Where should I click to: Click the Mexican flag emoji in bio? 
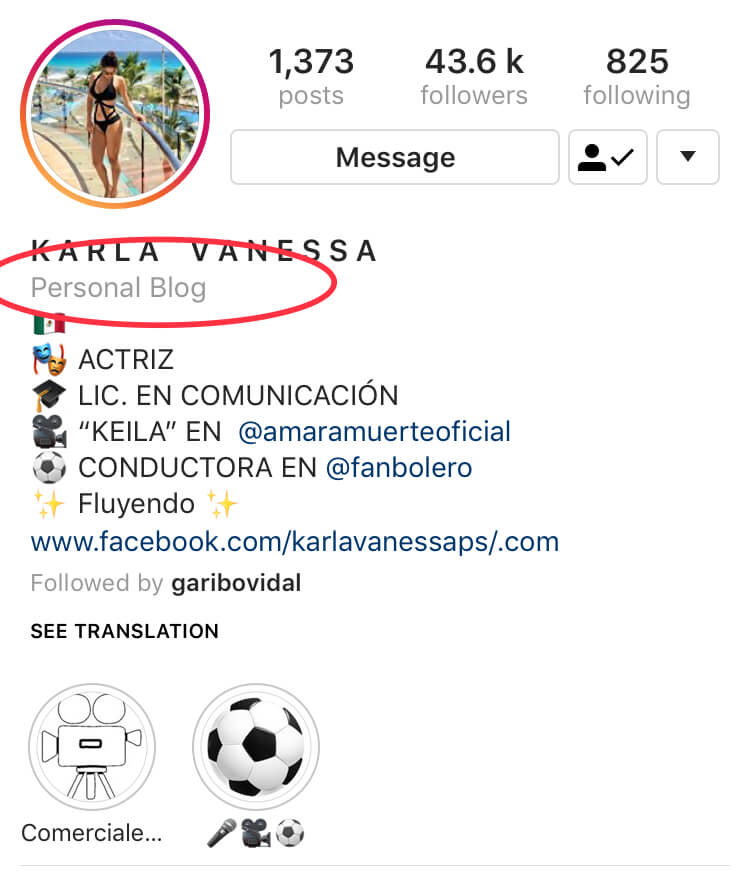[x=48, y=323]
